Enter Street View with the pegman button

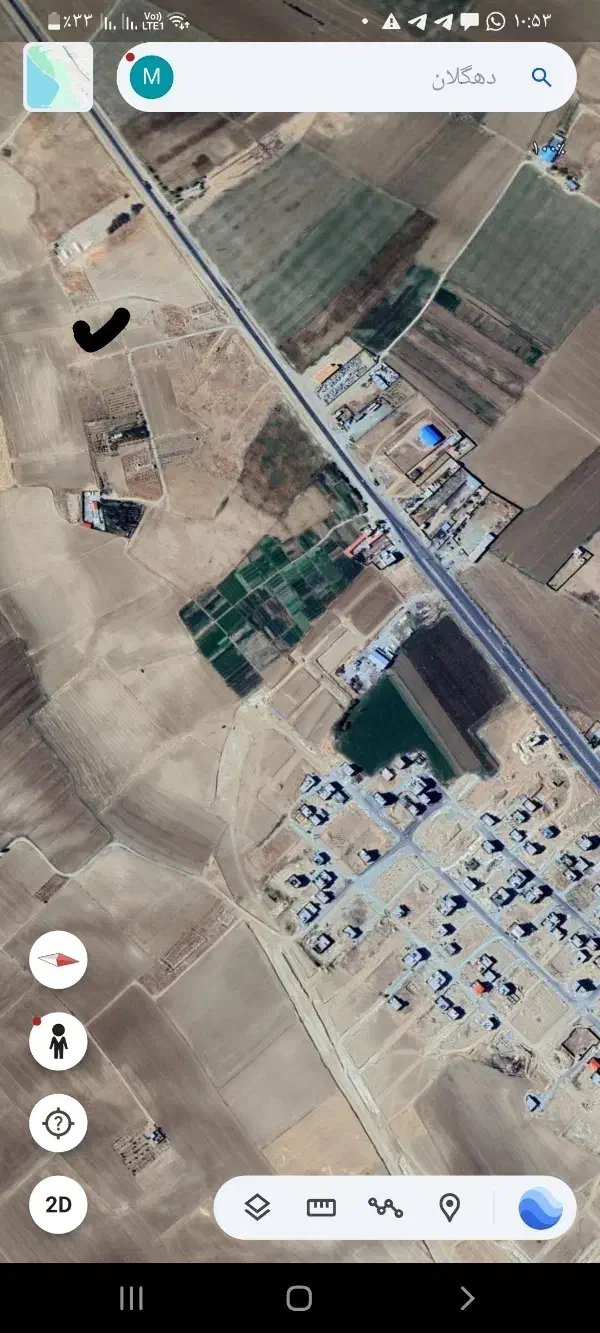click(58, 1042)
